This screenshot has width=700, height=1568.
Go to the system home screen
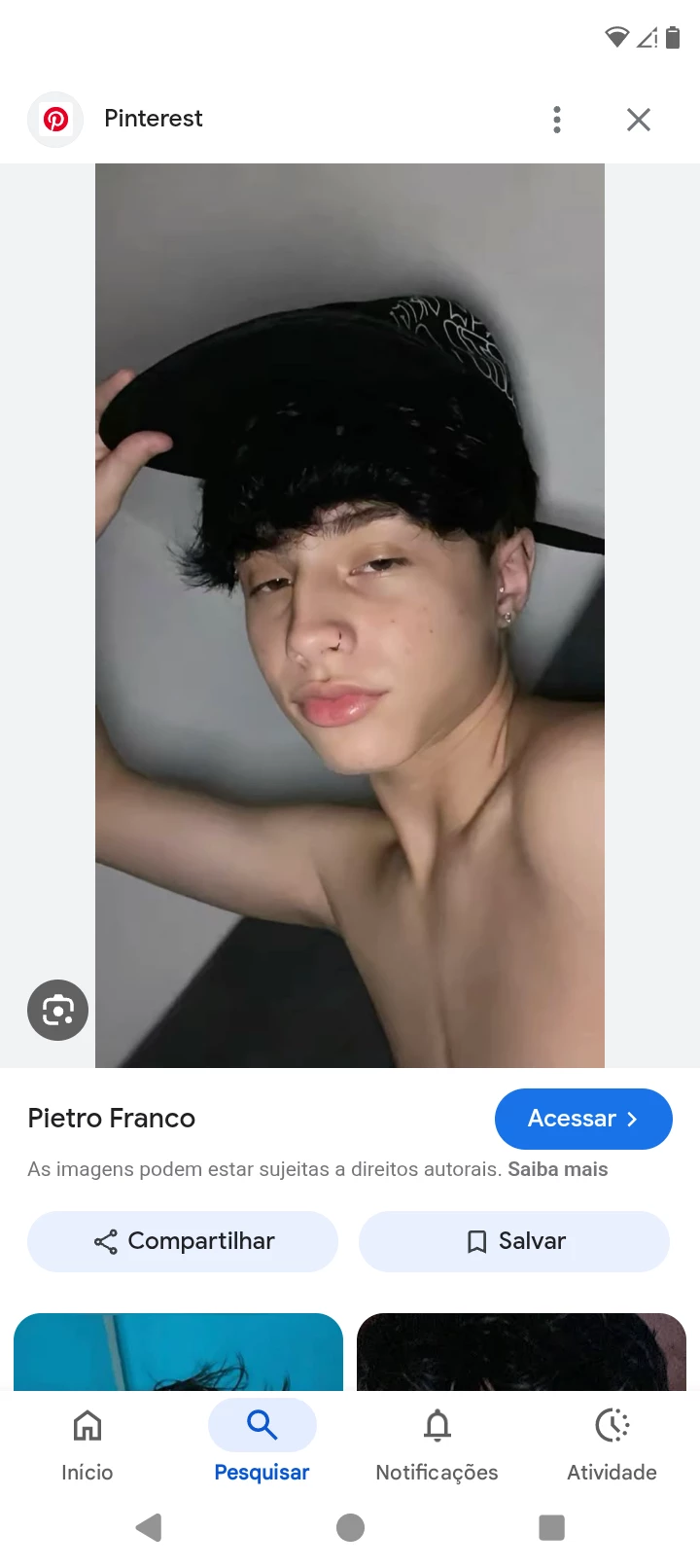click(350, 1527)
